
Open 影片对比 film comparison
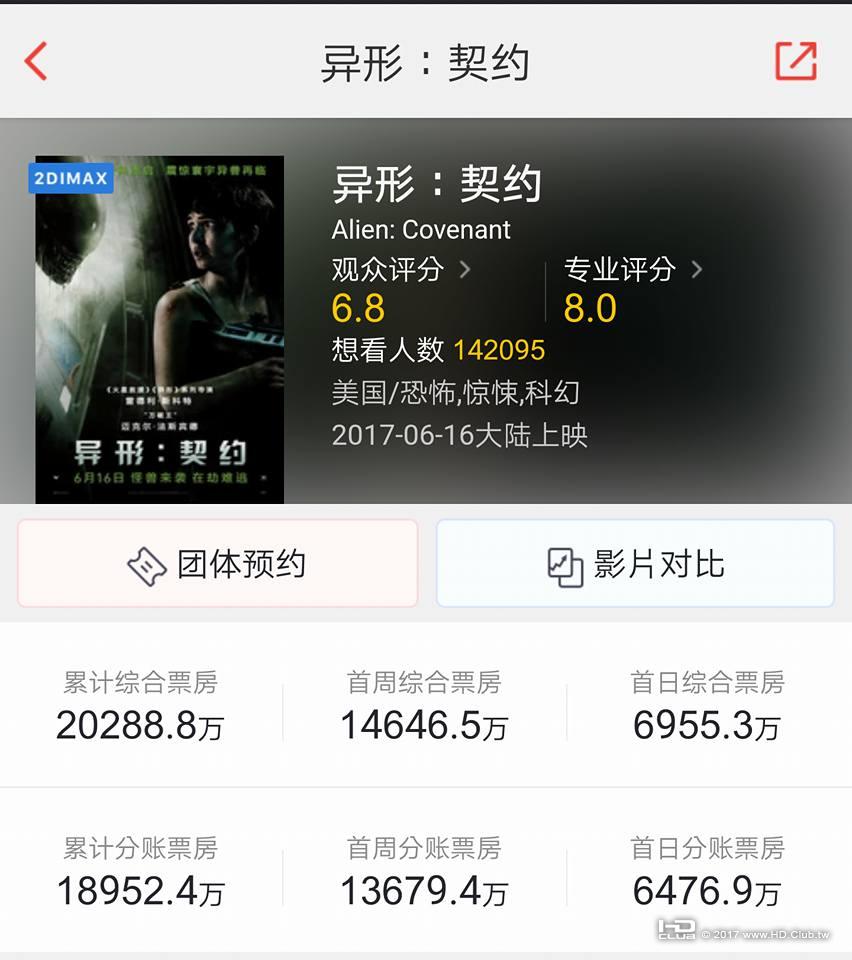[635, 564]
